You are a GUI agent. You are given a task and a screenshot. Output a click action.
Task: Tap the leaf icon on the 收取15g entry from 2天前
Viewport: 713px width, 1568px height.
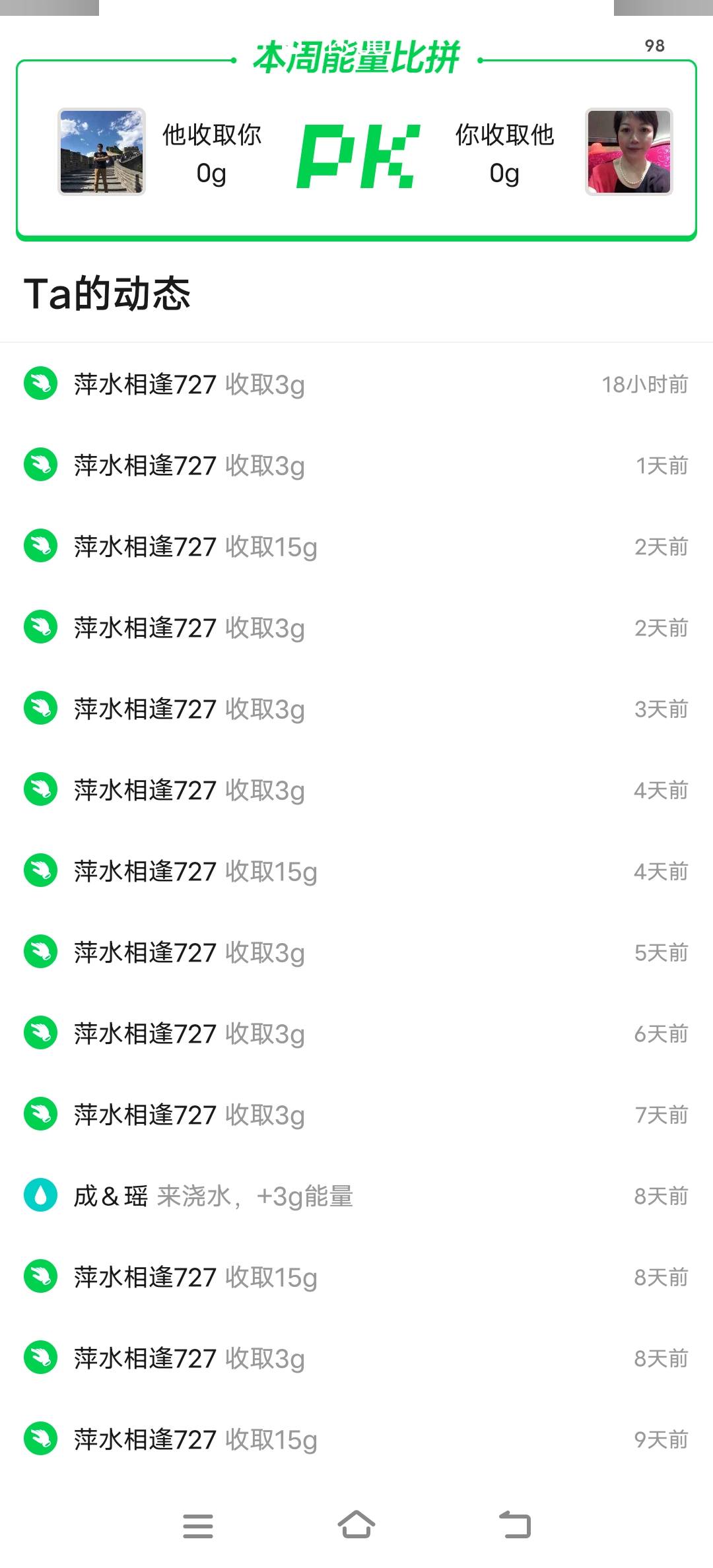40,546
